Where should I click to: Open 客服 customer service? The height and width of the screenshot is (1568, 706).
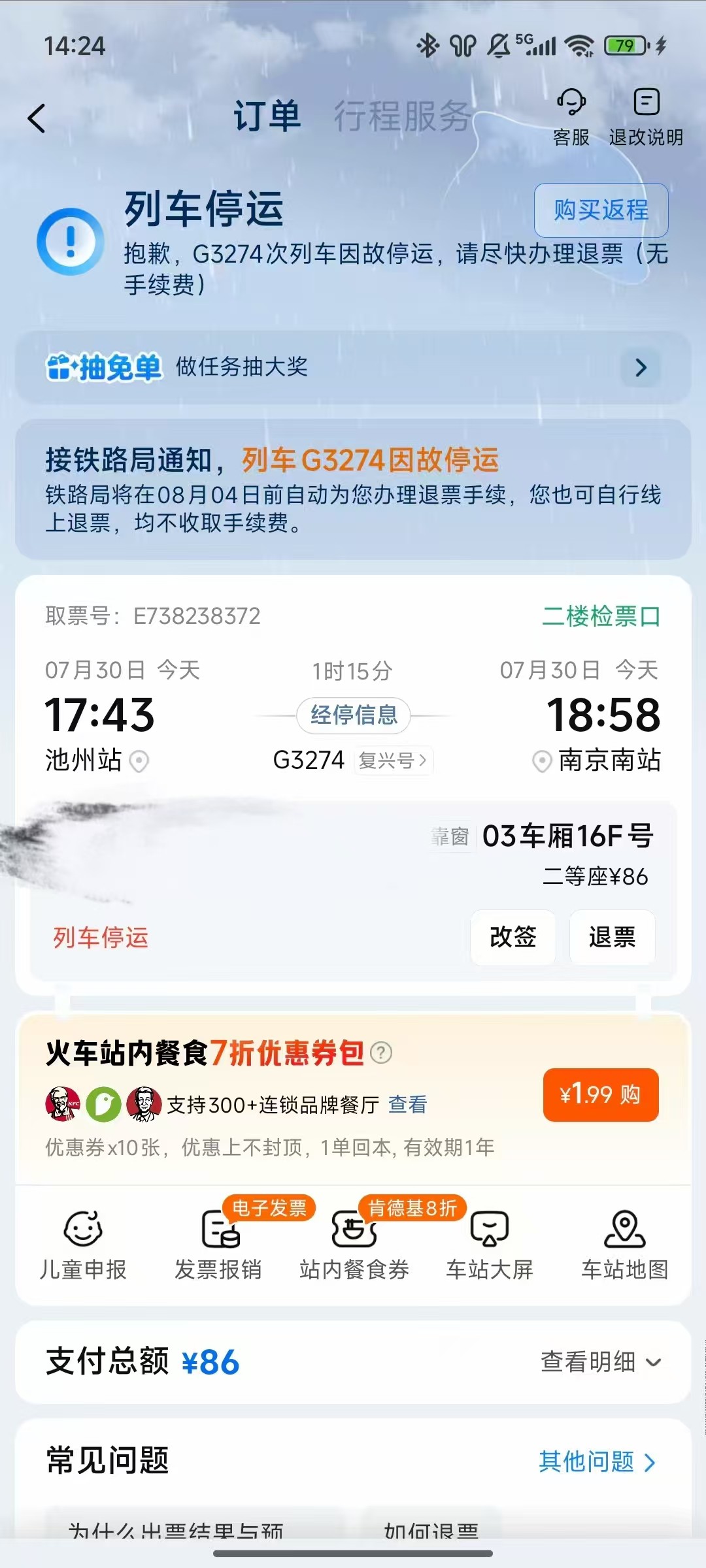[571, 118]
